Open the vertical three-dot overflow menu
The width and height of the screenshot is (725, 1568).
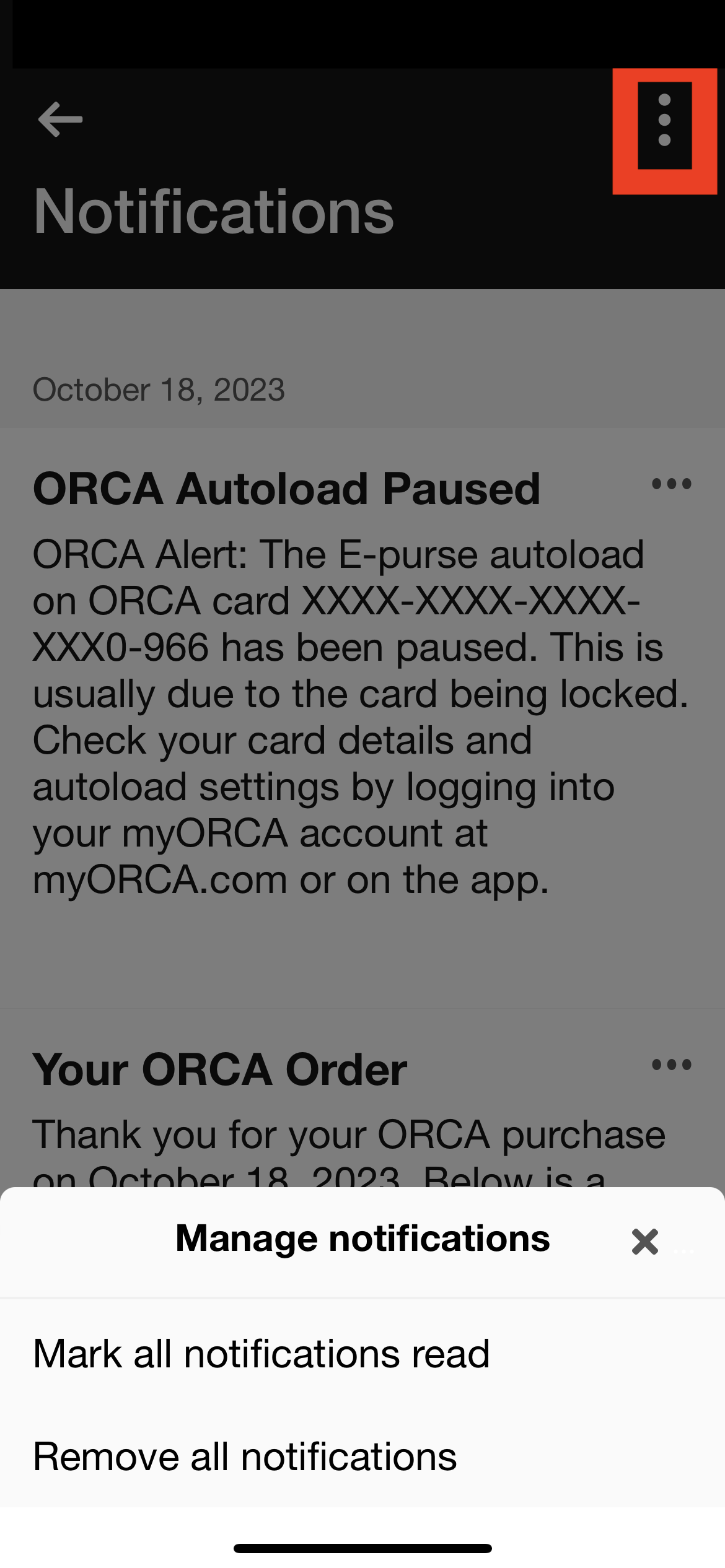(664, 120)
